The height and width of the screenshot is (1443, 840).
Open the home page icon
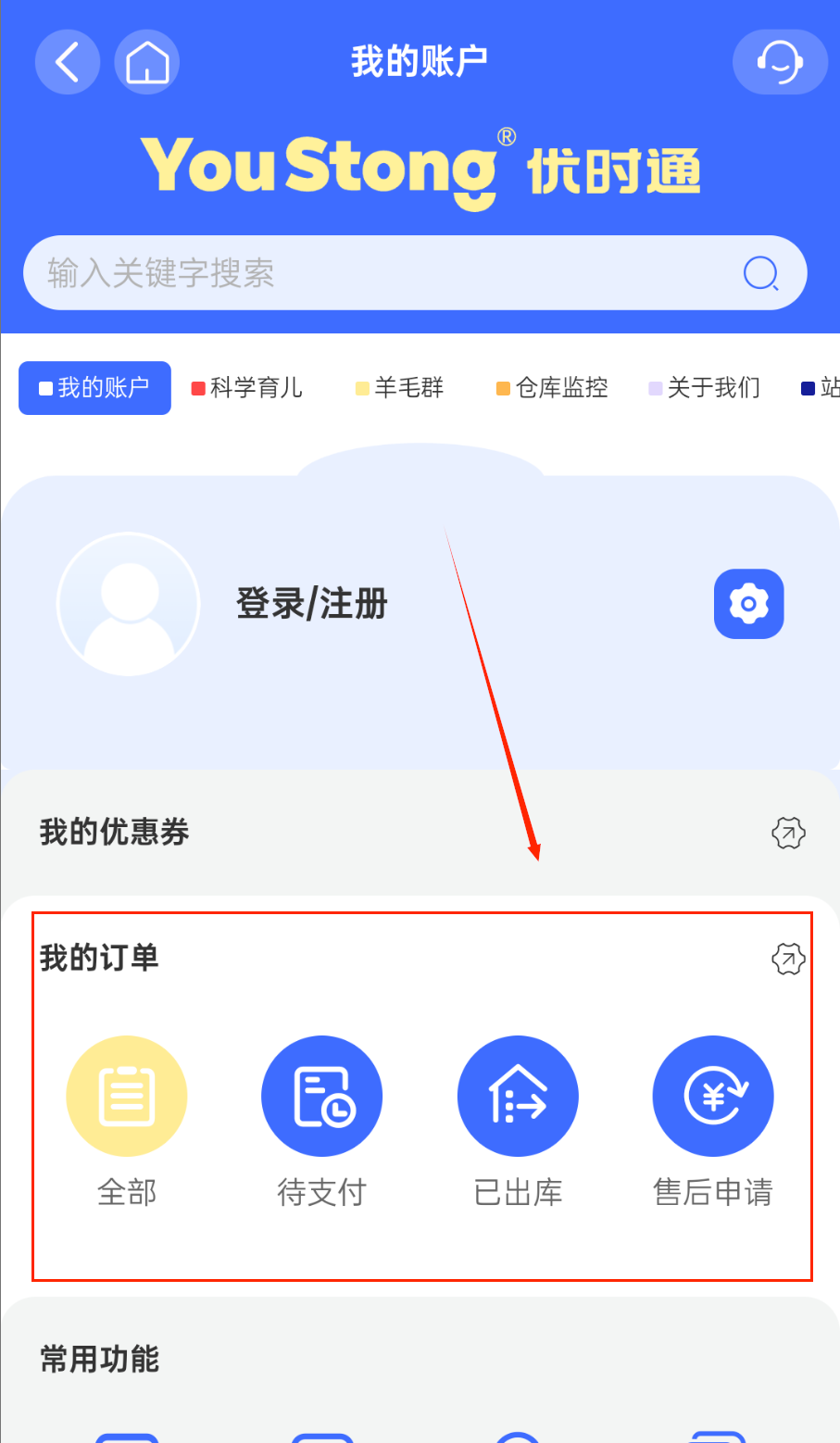click(x=147, y=62)
